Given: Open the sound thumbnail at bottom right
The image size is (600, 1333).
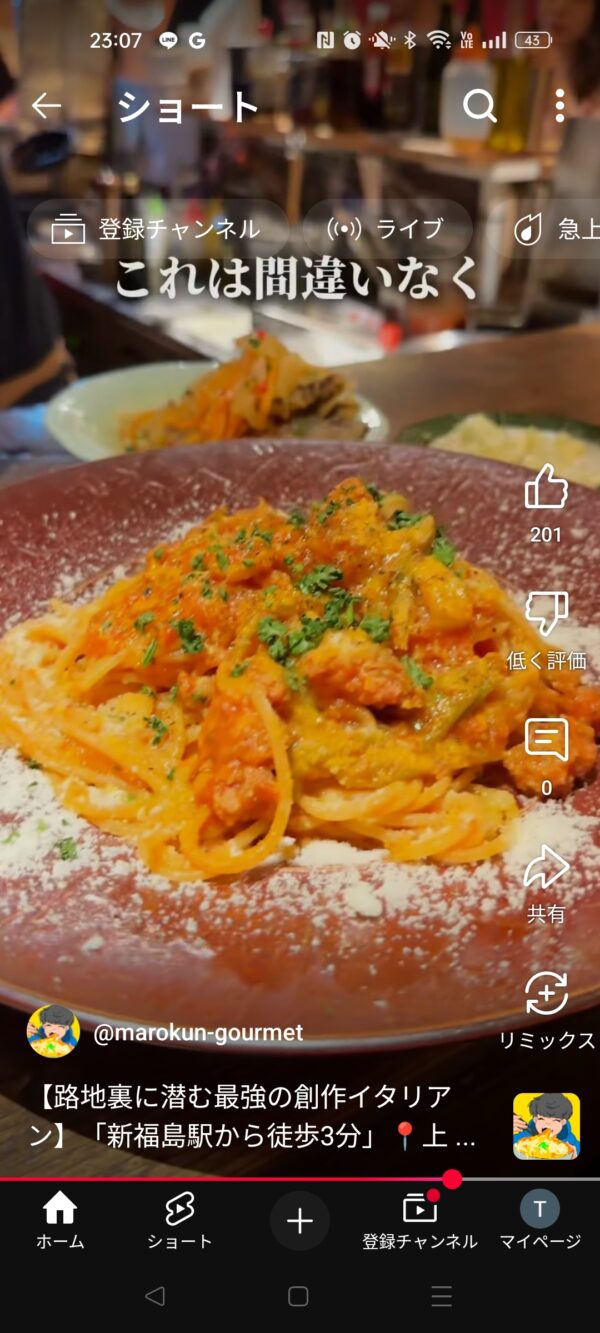Looking at the screenshot, I should [546, 1126].
